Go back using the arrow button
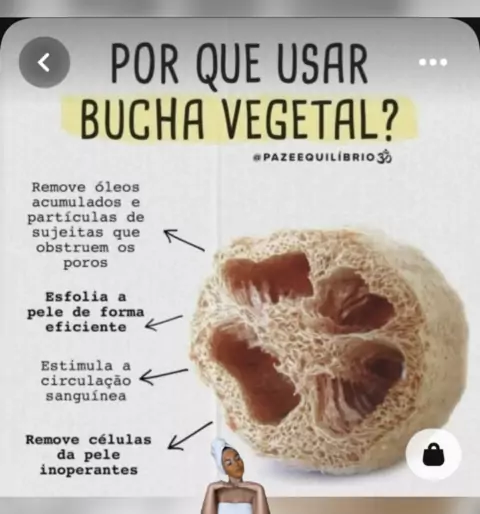This screenshot has height=514, width=480. (x=44, y=62)
